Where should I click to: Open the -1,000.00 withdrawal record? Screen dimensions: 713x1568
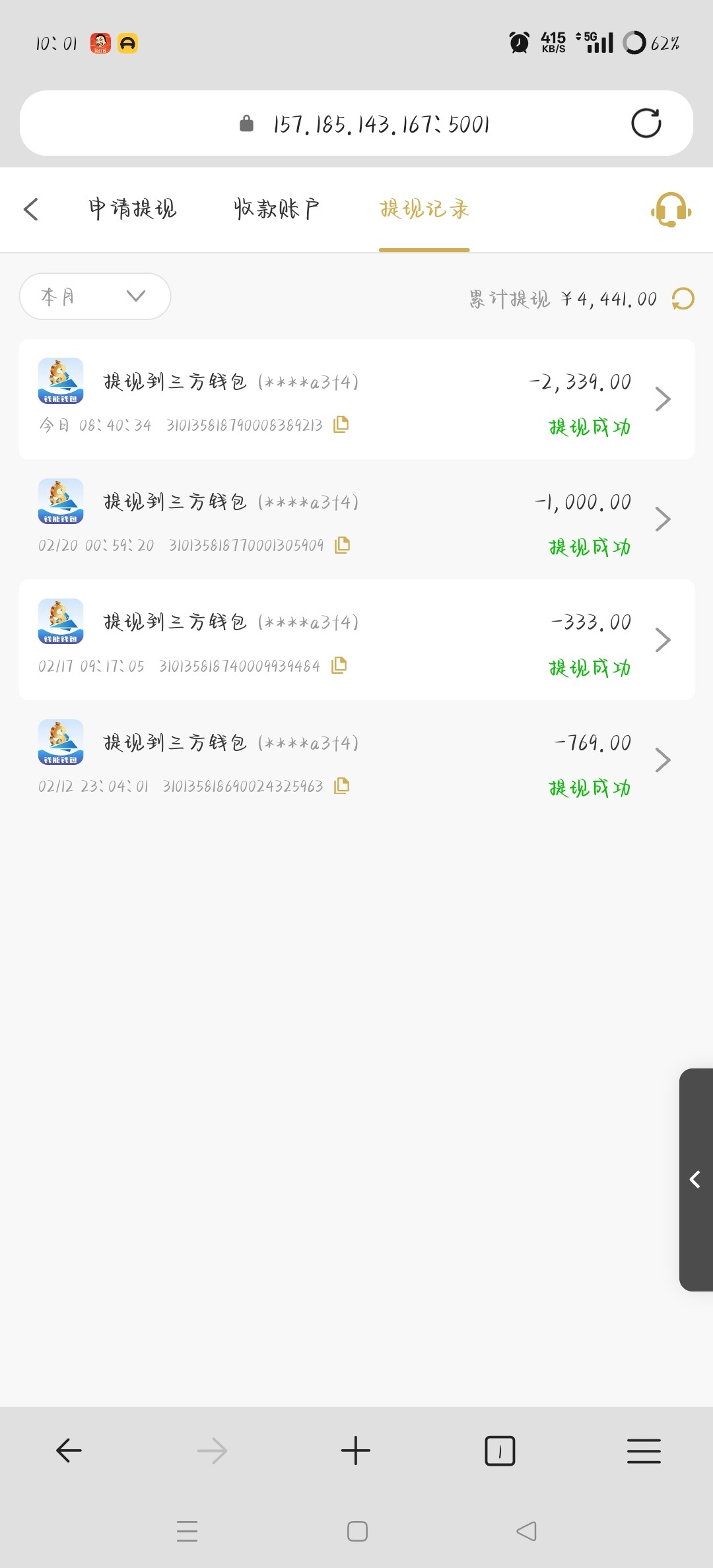coord(662,519)
